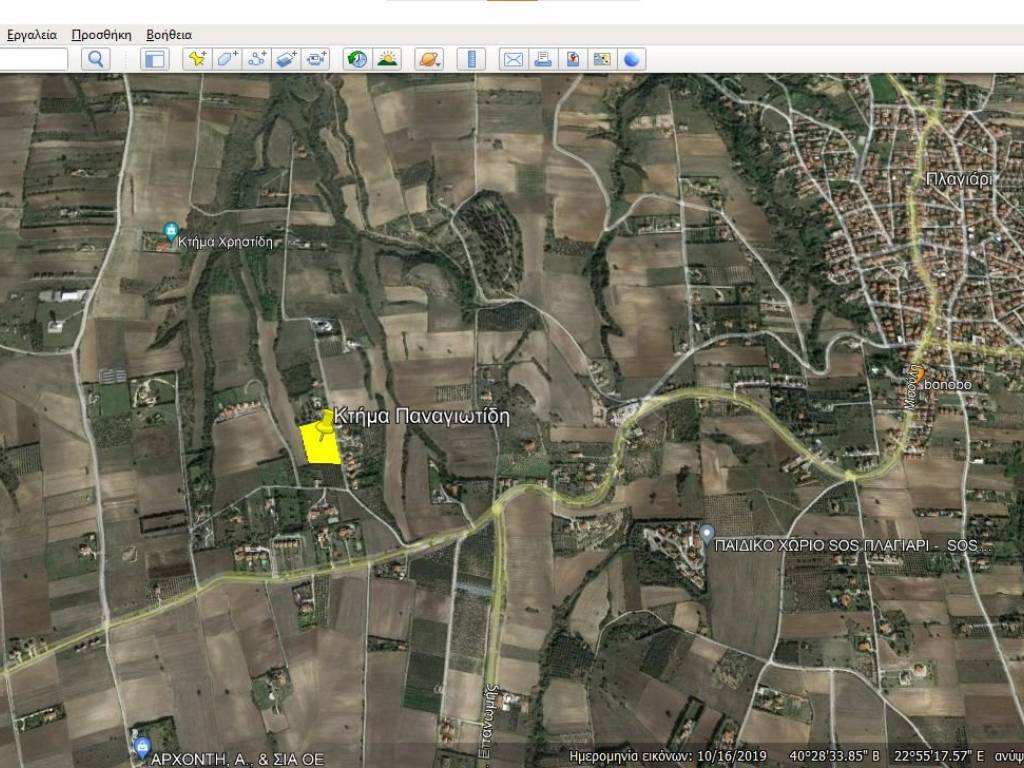Print the current map view
1024x768 pixels.
(543, 59)
